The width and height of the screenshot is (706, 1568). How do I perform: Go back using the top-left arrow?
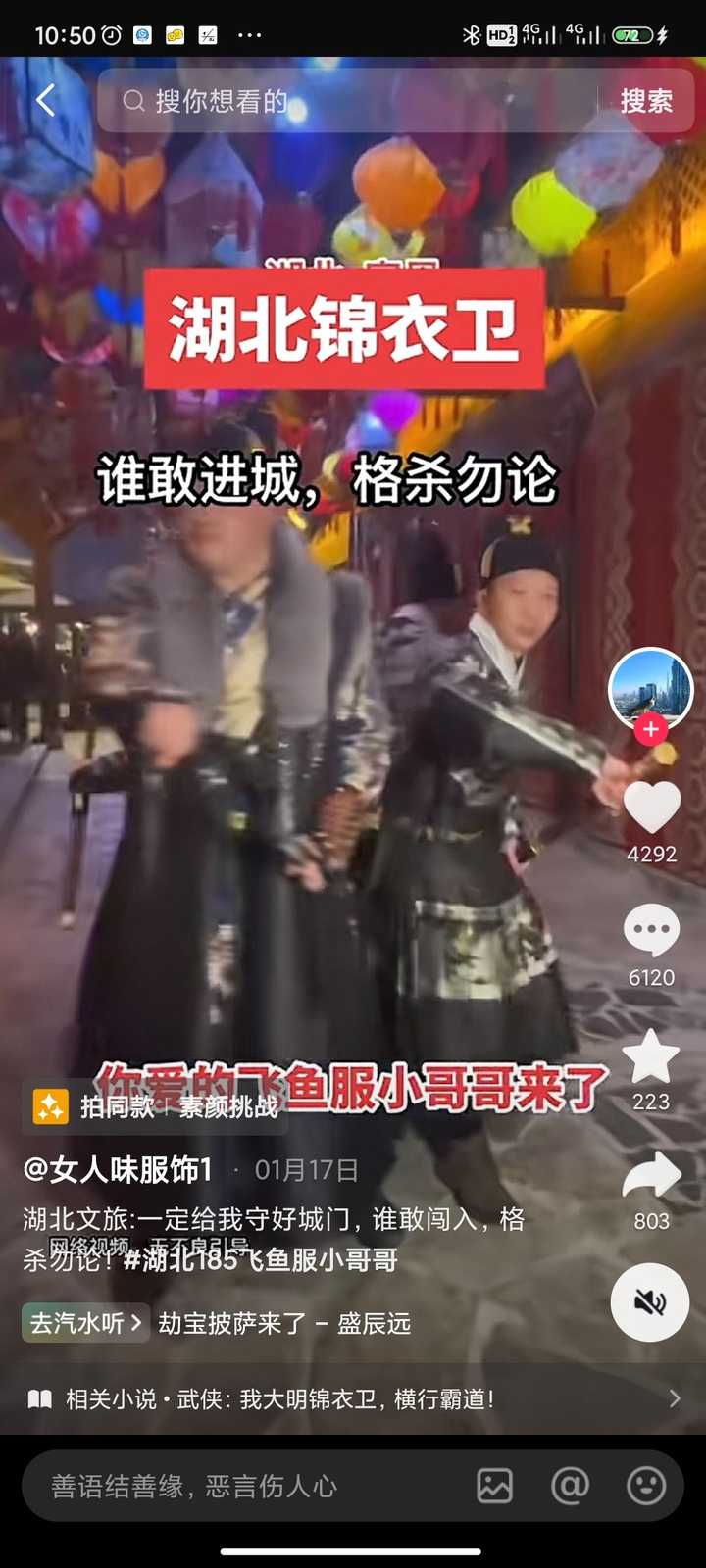point(45,100)
